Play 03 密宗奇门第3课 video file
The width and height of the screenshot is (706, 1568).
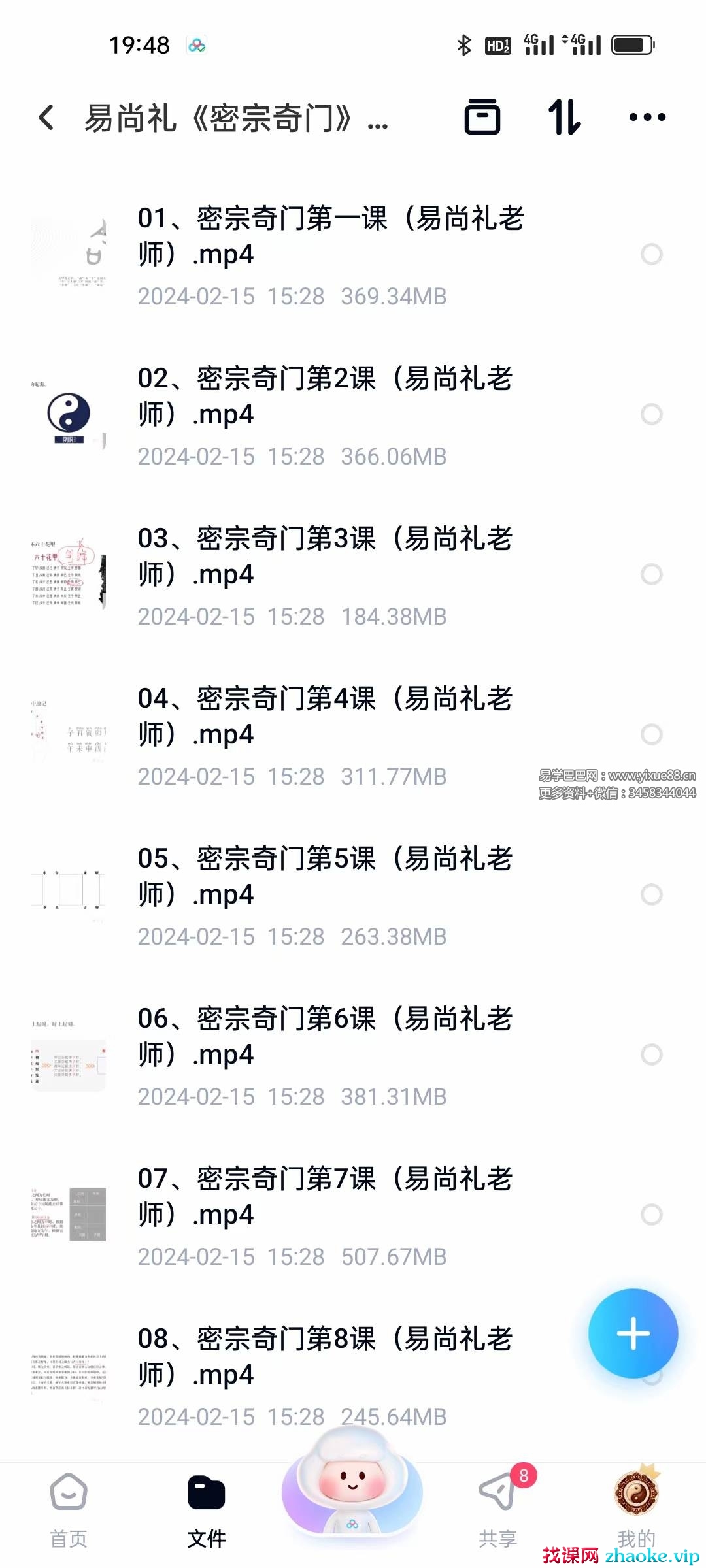coord(324,557)
